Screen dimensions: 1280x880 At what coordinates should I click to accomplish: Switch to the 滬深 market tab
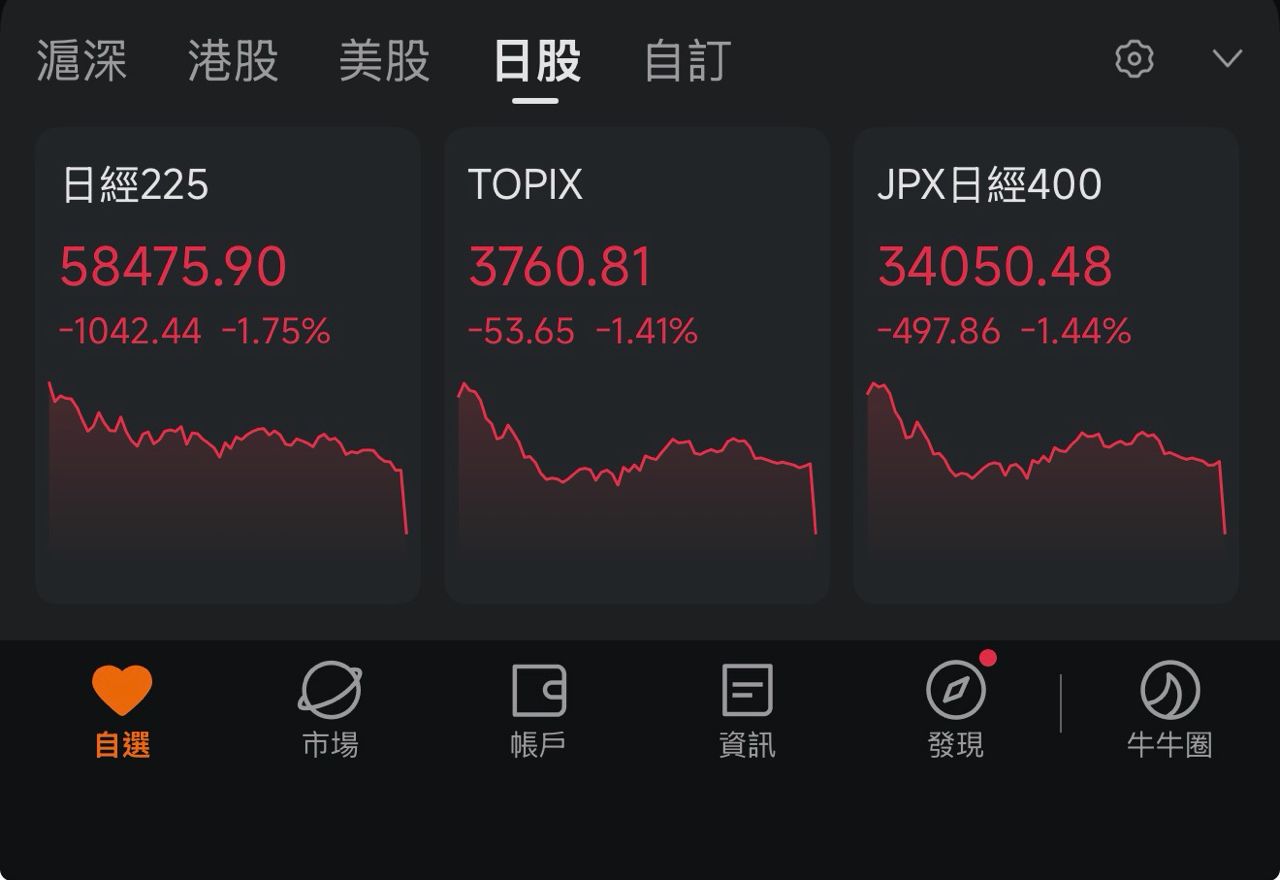pyautogui.click(x=82, y=60)
